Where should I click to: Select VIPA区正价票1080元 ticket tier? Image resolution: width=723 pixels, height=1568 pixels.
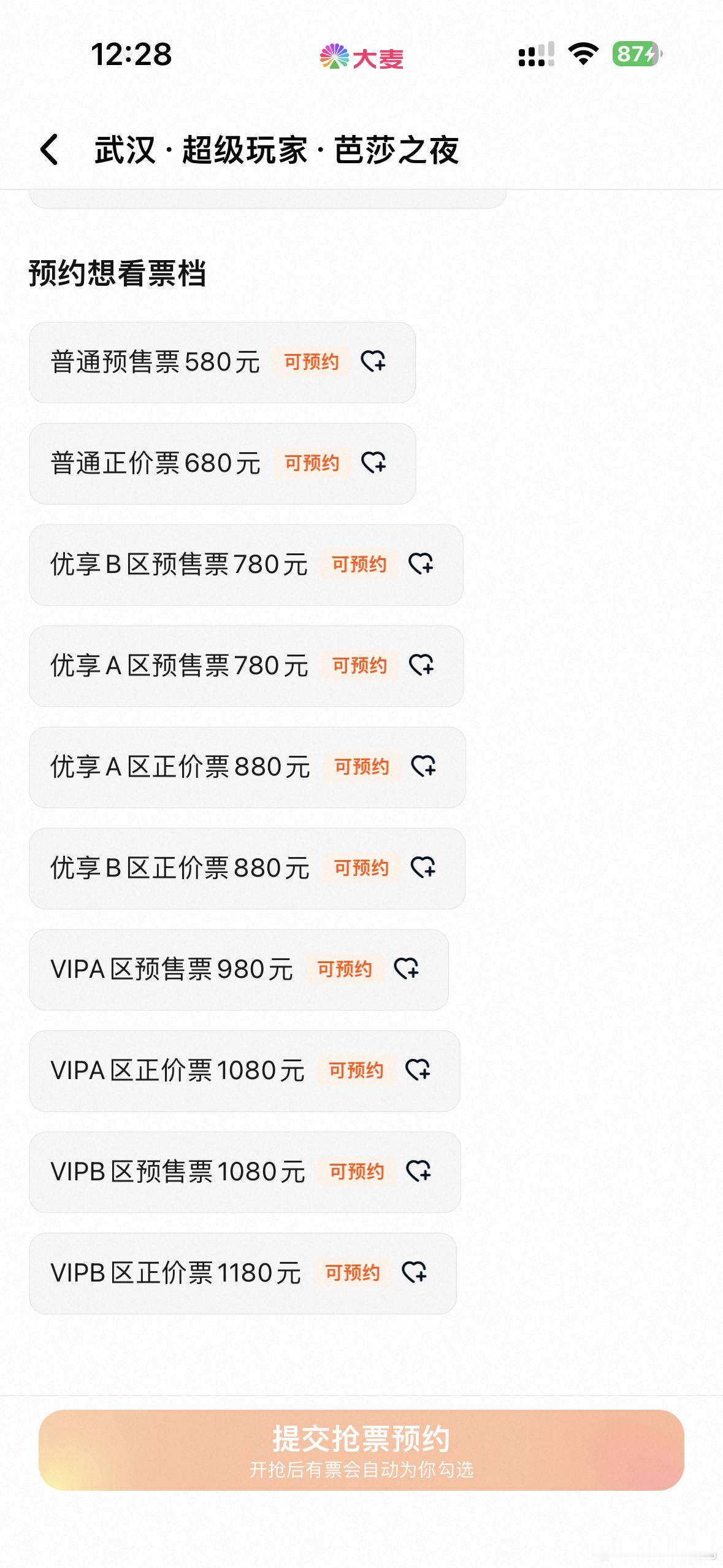pyautogui.click(x=245, y=1071)
